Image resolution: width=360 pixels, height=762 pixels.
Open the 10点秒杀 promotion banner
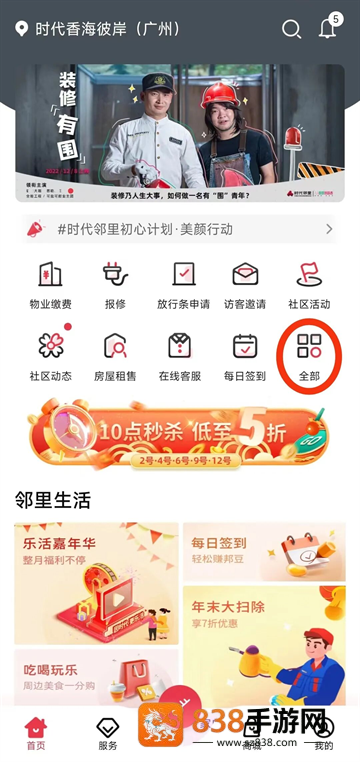coord(179,433)
